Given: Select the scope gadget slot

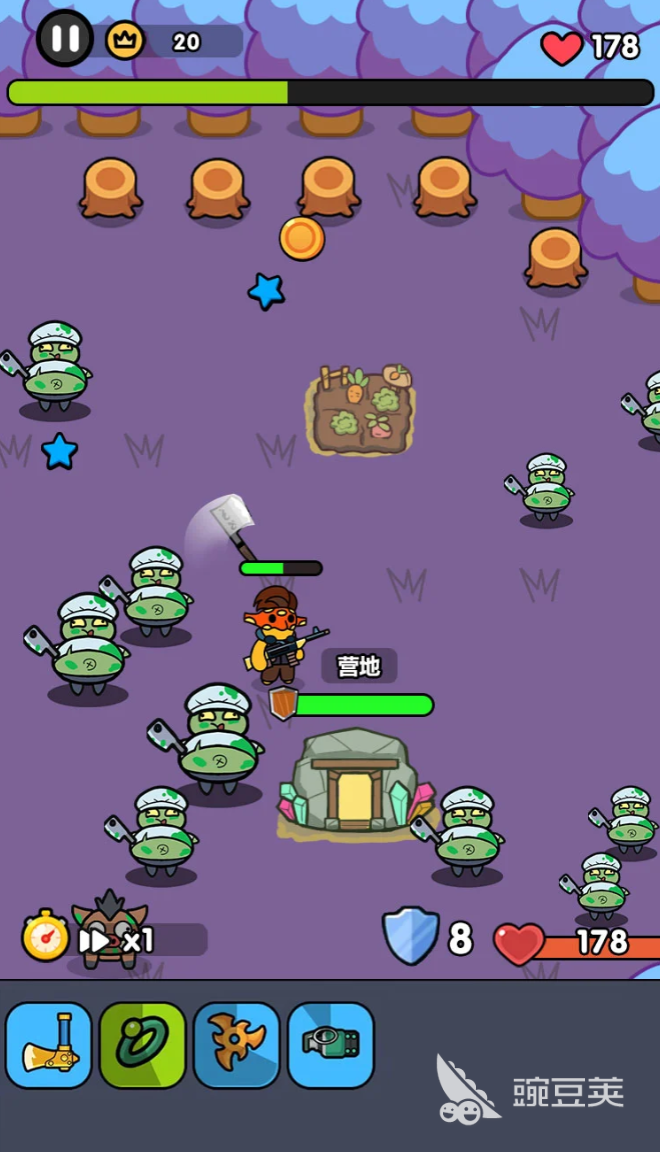Looking at the screenshot, I should tap(331, 1044).
